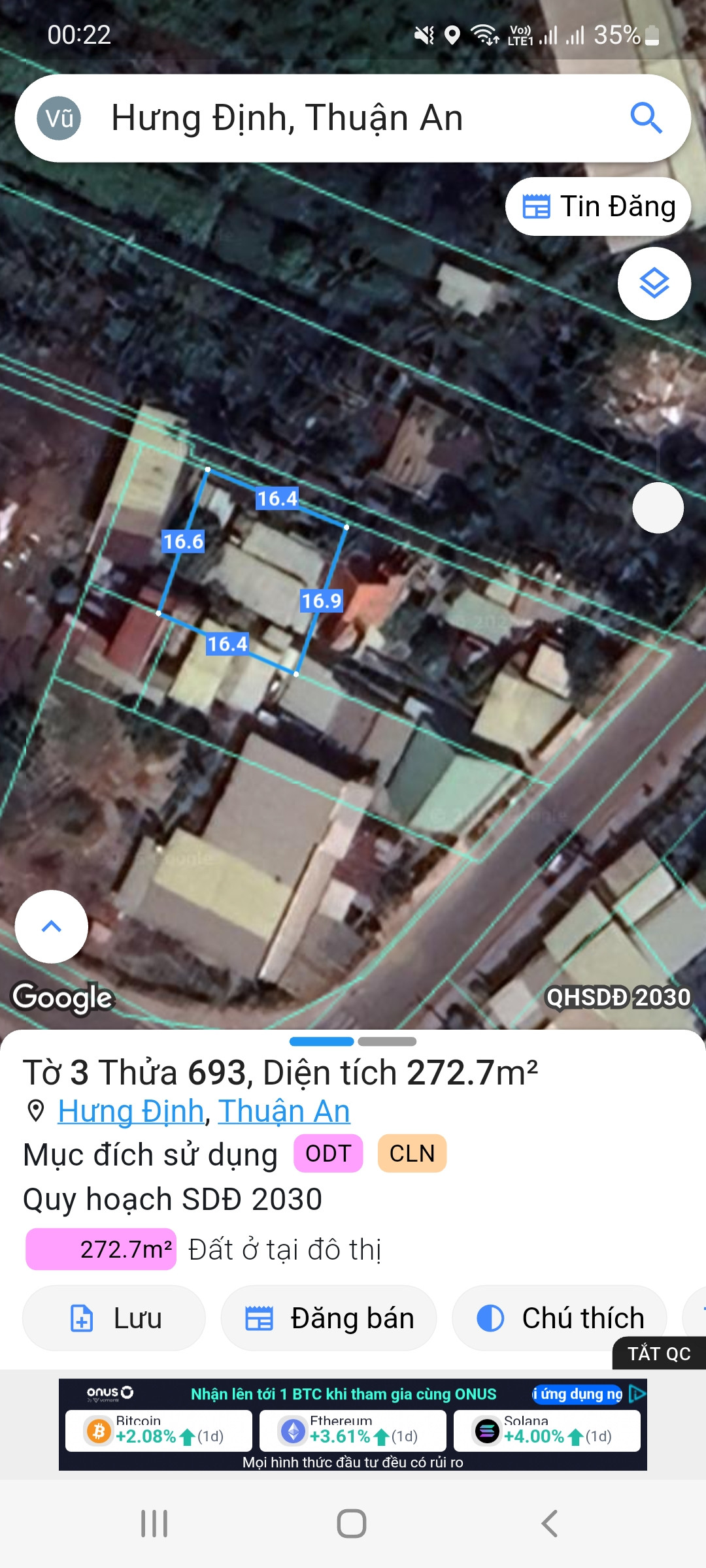Open the Tin Đăng listings button

coord(598,206)
